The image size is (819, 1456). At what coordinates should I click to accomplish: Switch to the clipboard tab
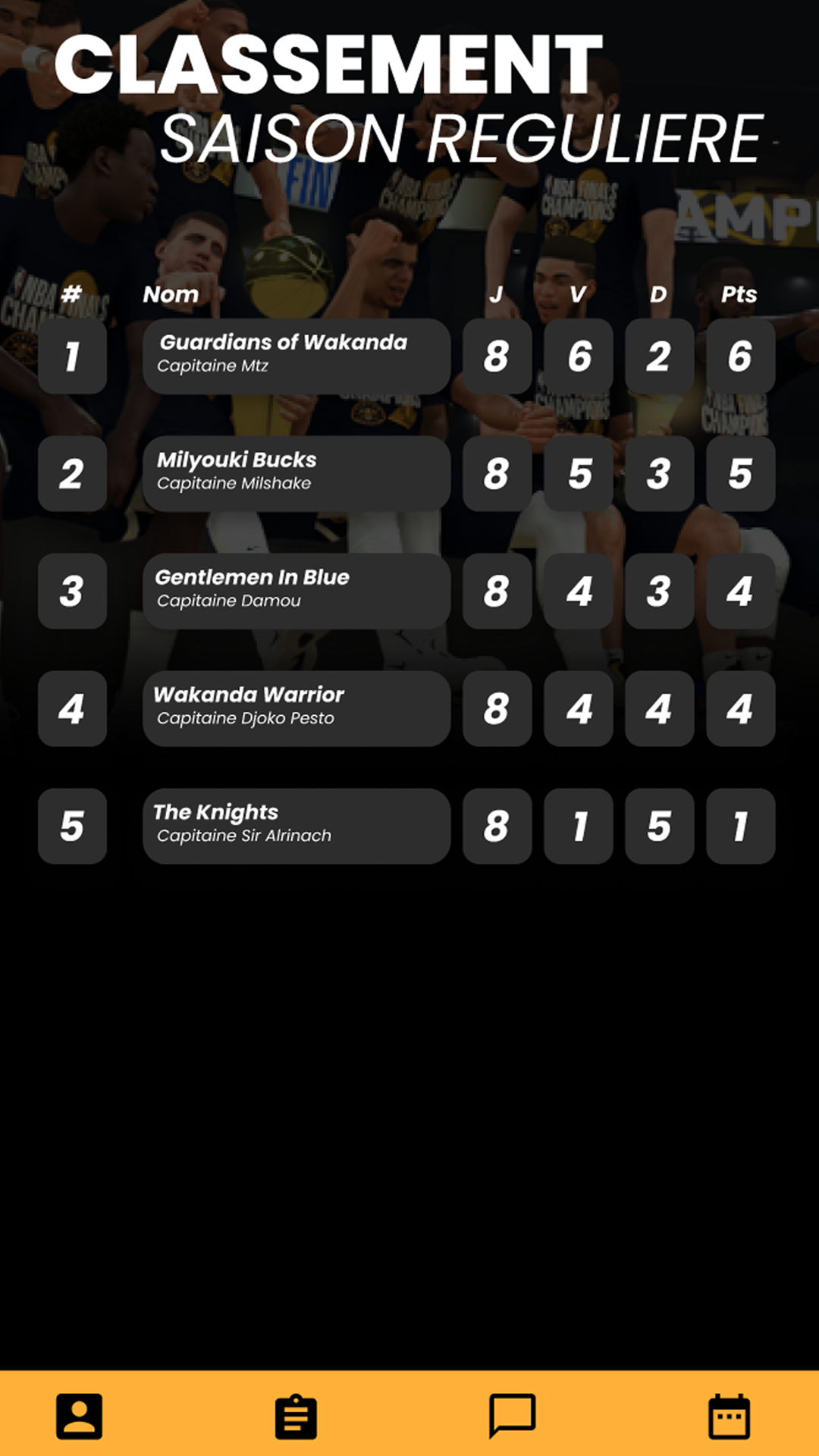pyautogui.click(x=296, y=1416)
